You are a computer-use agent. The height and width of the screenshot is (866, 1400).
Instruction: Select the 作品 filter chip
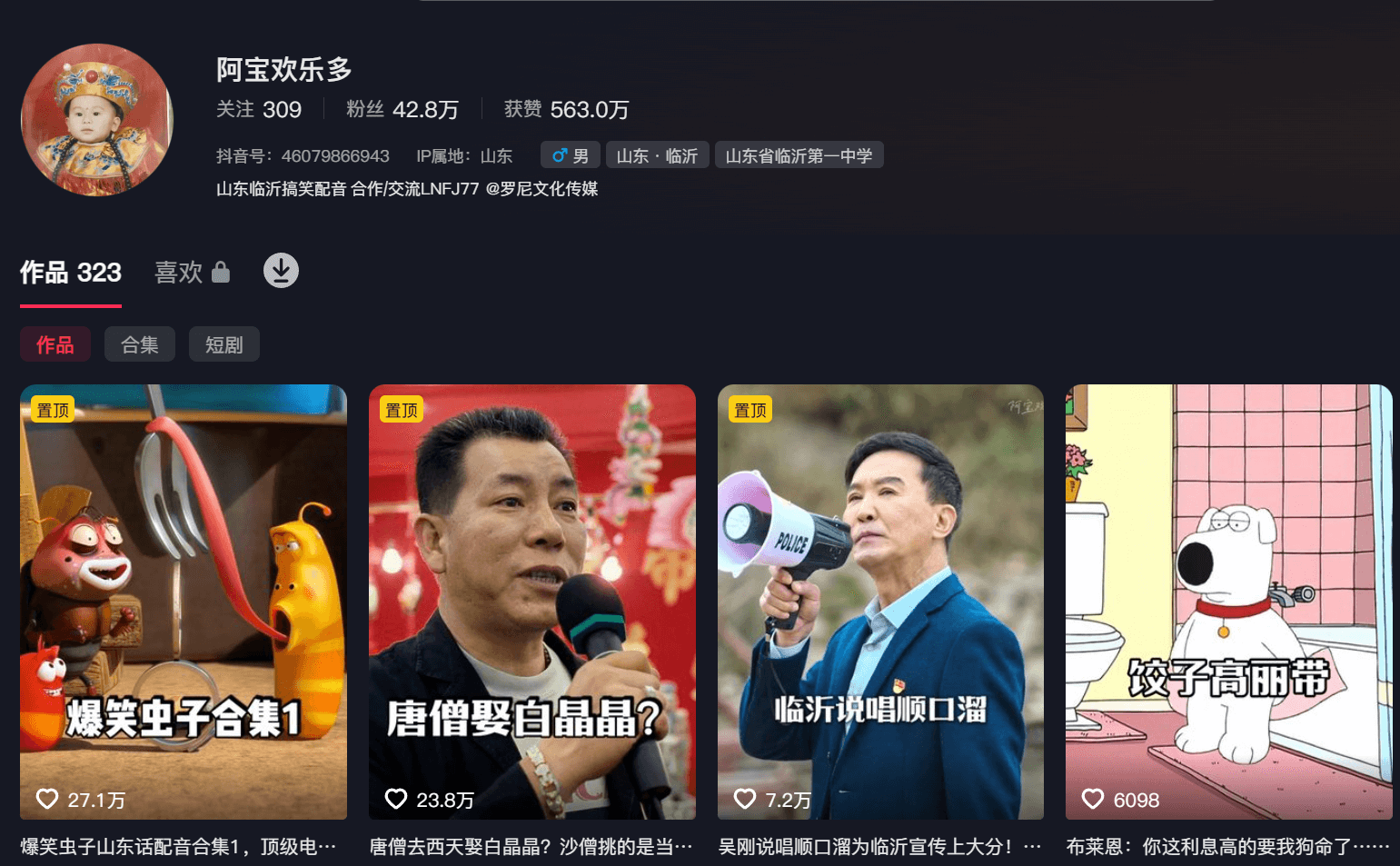click(55, 344)
